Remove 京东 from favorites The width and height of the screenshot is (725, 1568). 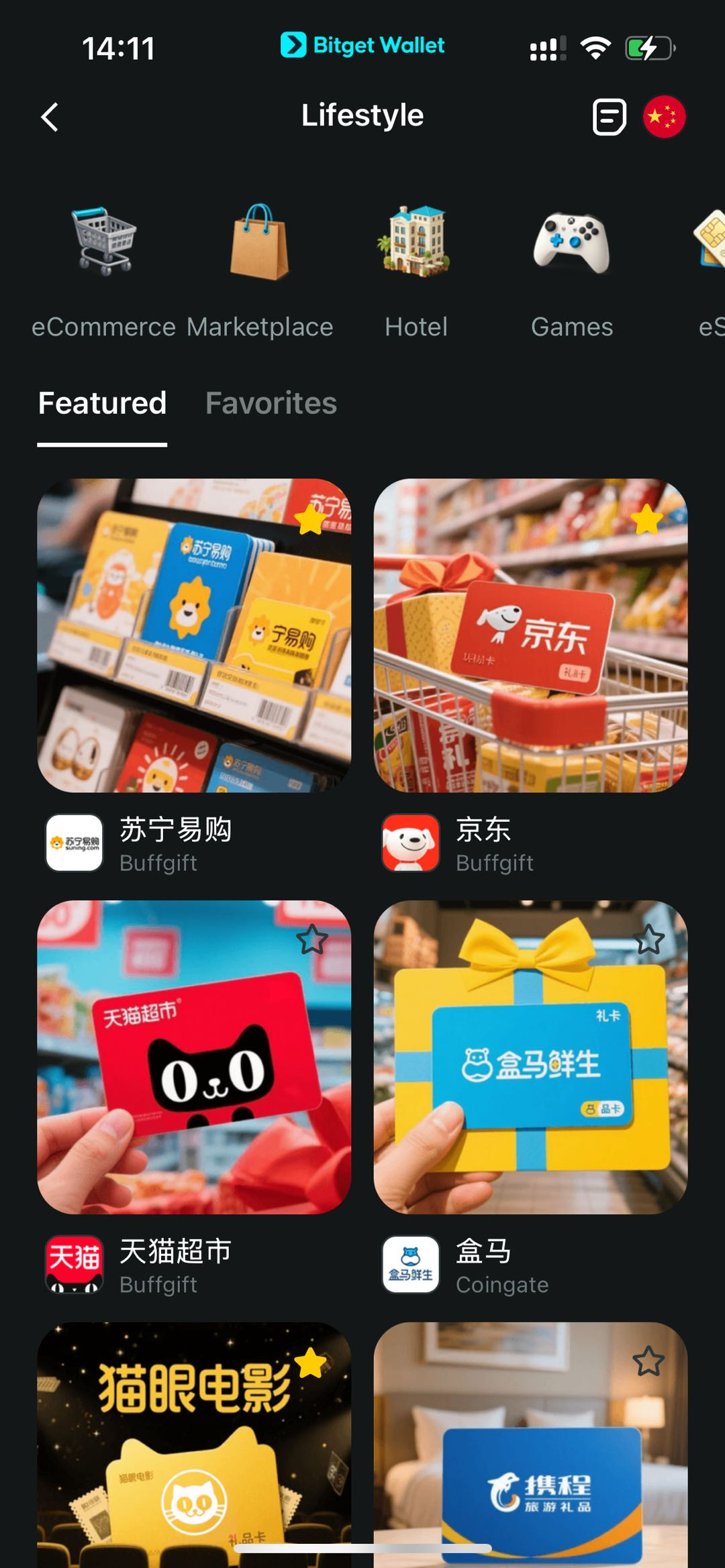(647, 519)
